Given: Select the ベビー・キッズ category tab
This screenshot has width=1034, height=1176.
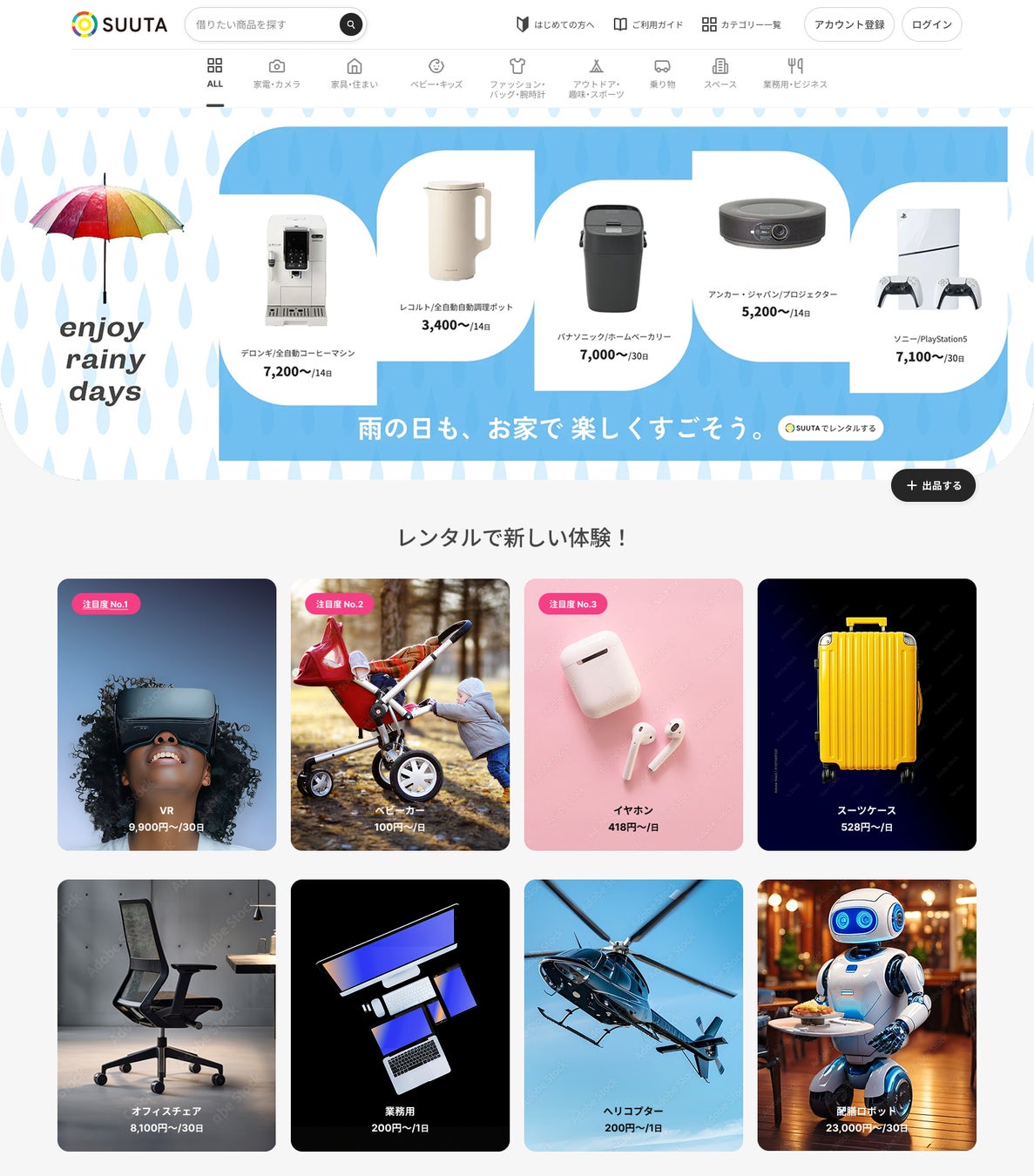Looking at the screenshot, I should (436, 74).
